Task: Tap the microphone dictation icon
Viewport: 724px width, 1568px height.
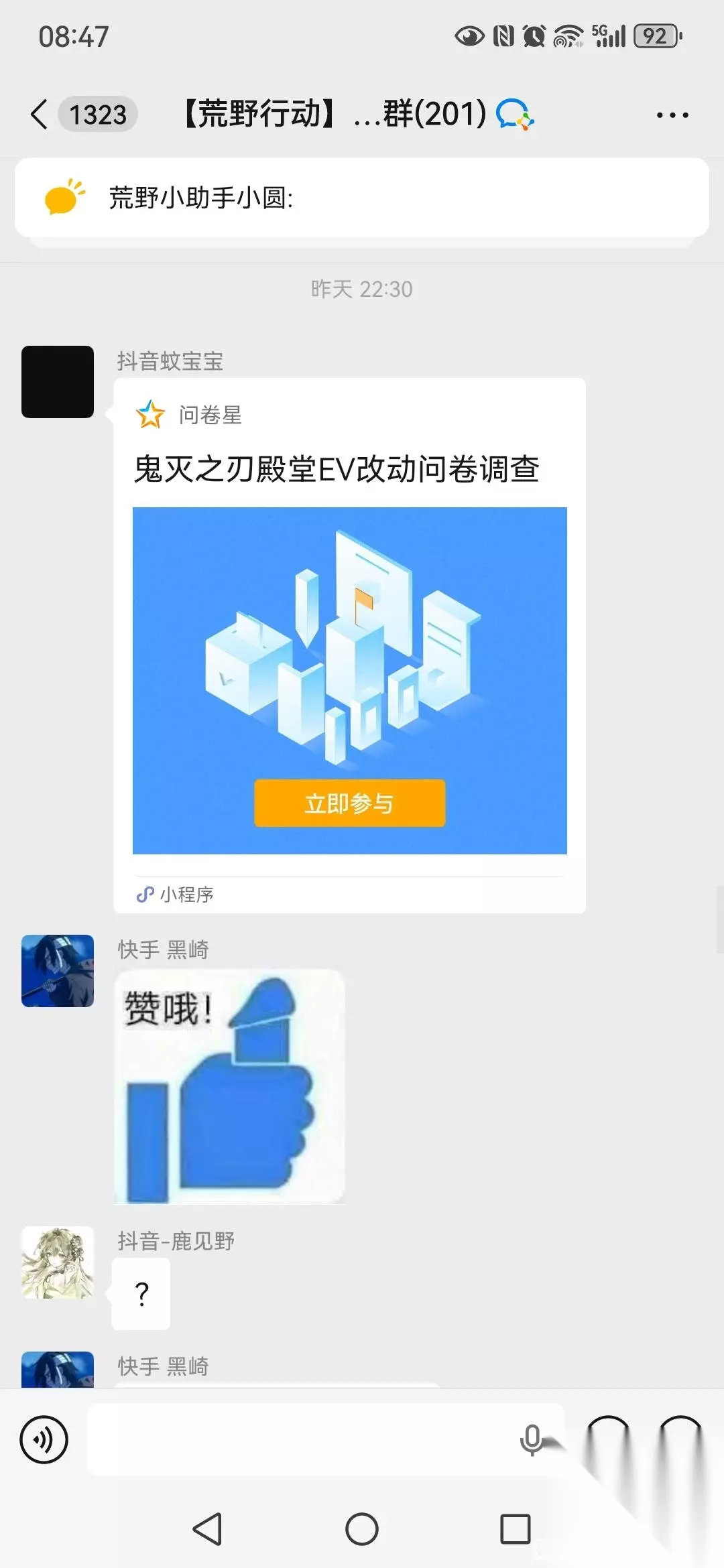Action: 532,1439
